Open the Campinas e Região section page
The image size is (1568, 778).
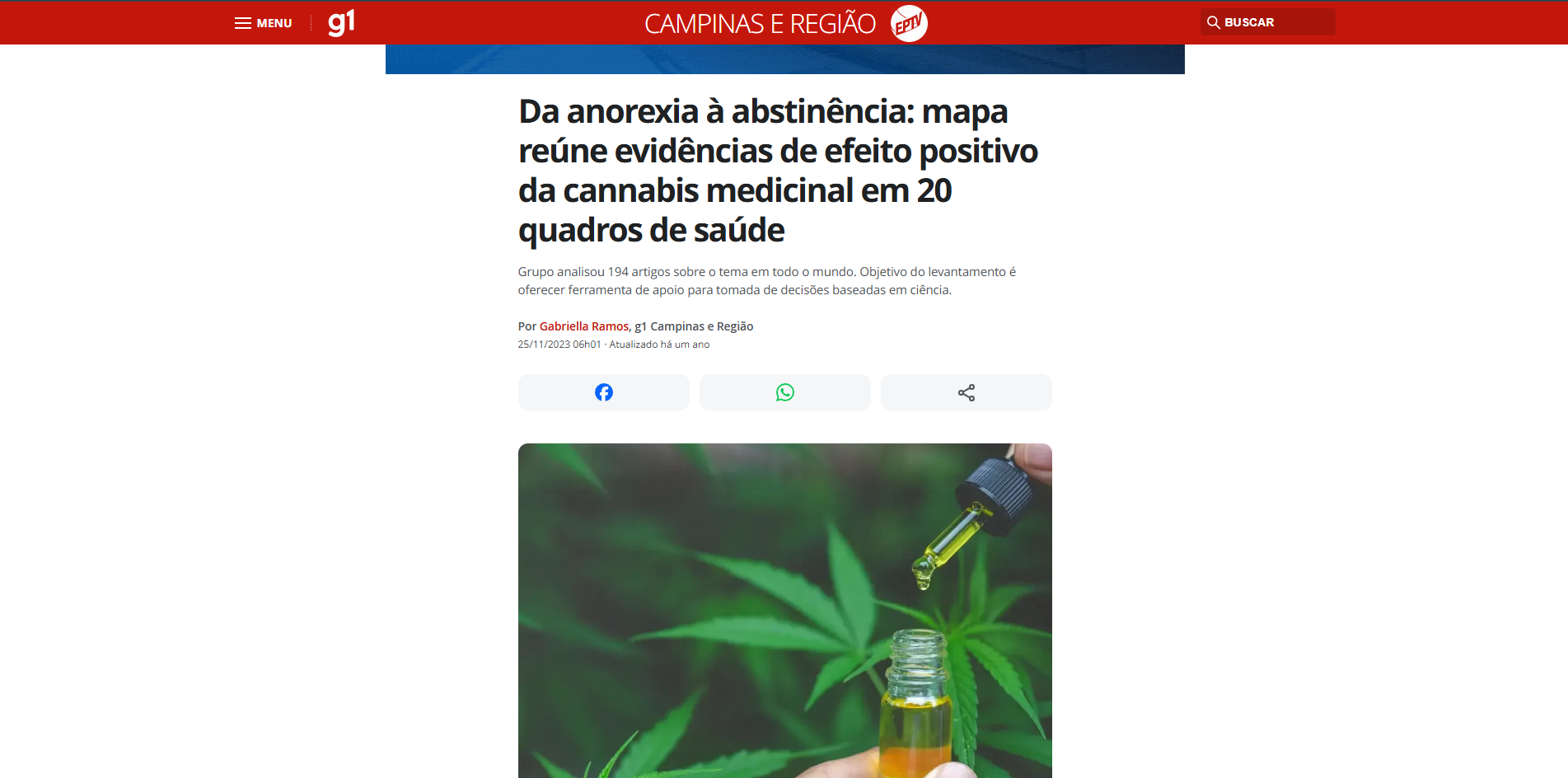(760, 23)
